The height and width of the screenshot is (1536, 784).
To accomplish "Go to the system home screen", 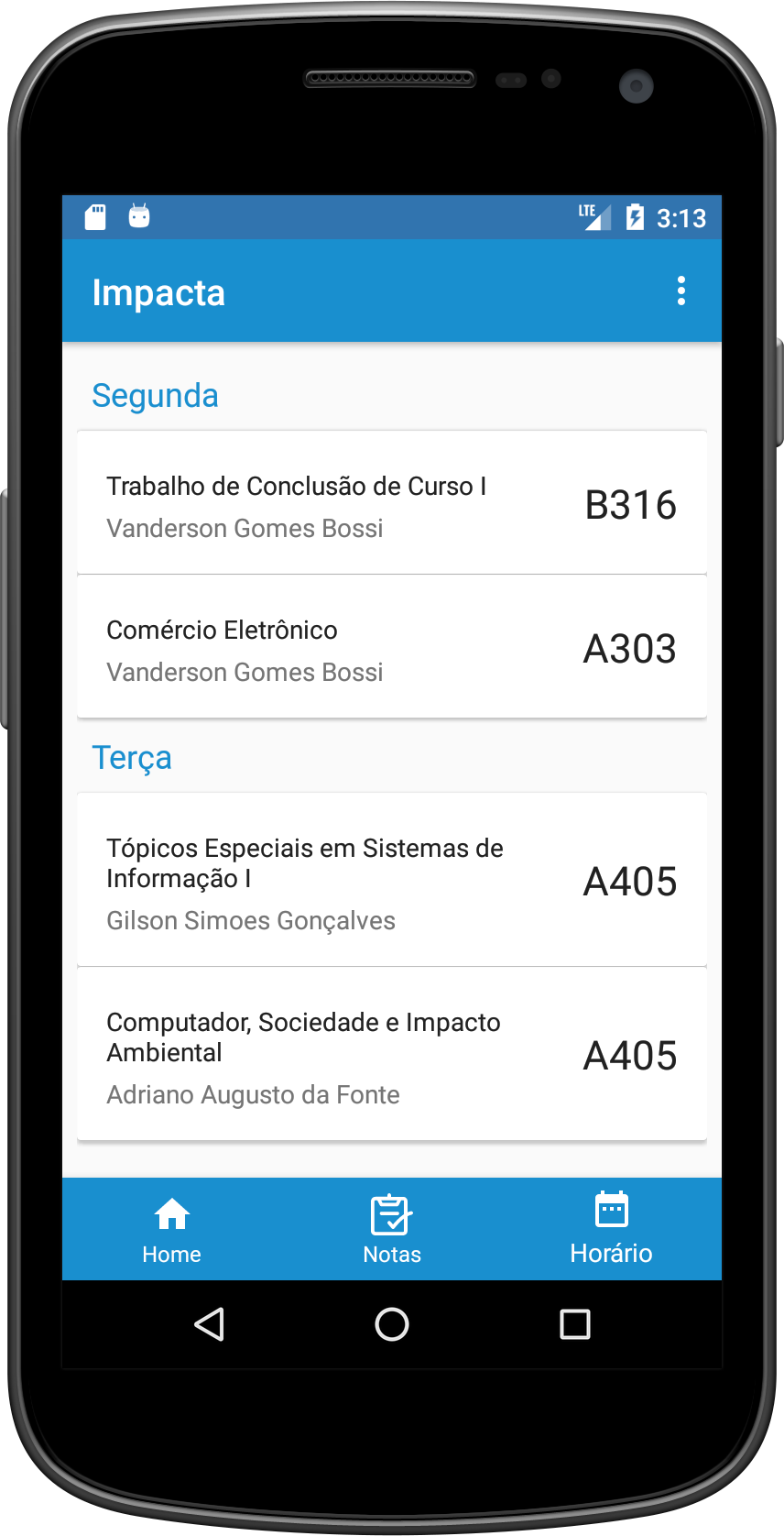I will pyautogui.click(x=392, y=1324).
